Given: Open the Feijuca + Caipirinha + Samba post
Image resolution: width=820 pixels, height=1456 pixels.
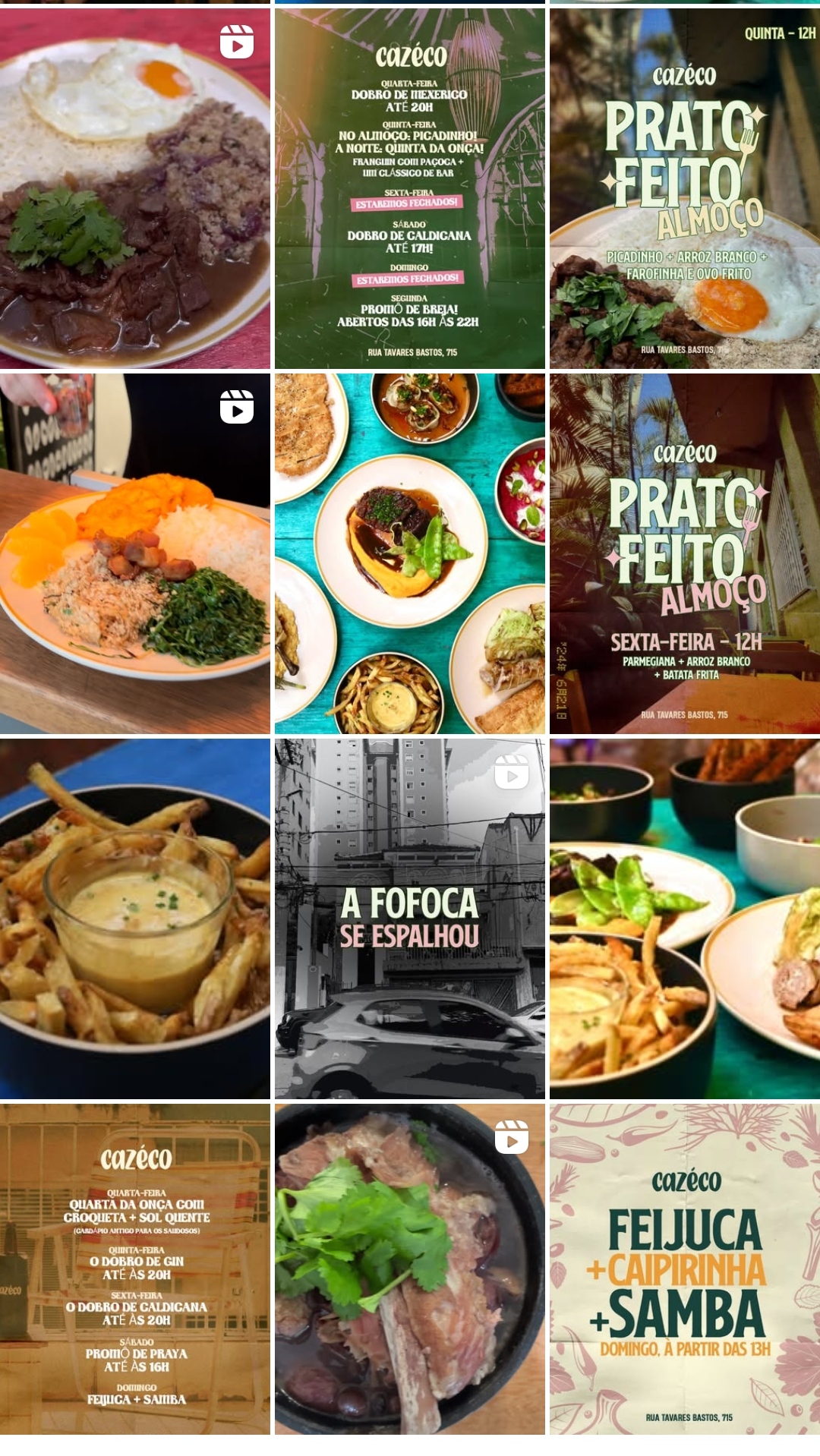Looking at the screenshot, I should pos(684,1268).
